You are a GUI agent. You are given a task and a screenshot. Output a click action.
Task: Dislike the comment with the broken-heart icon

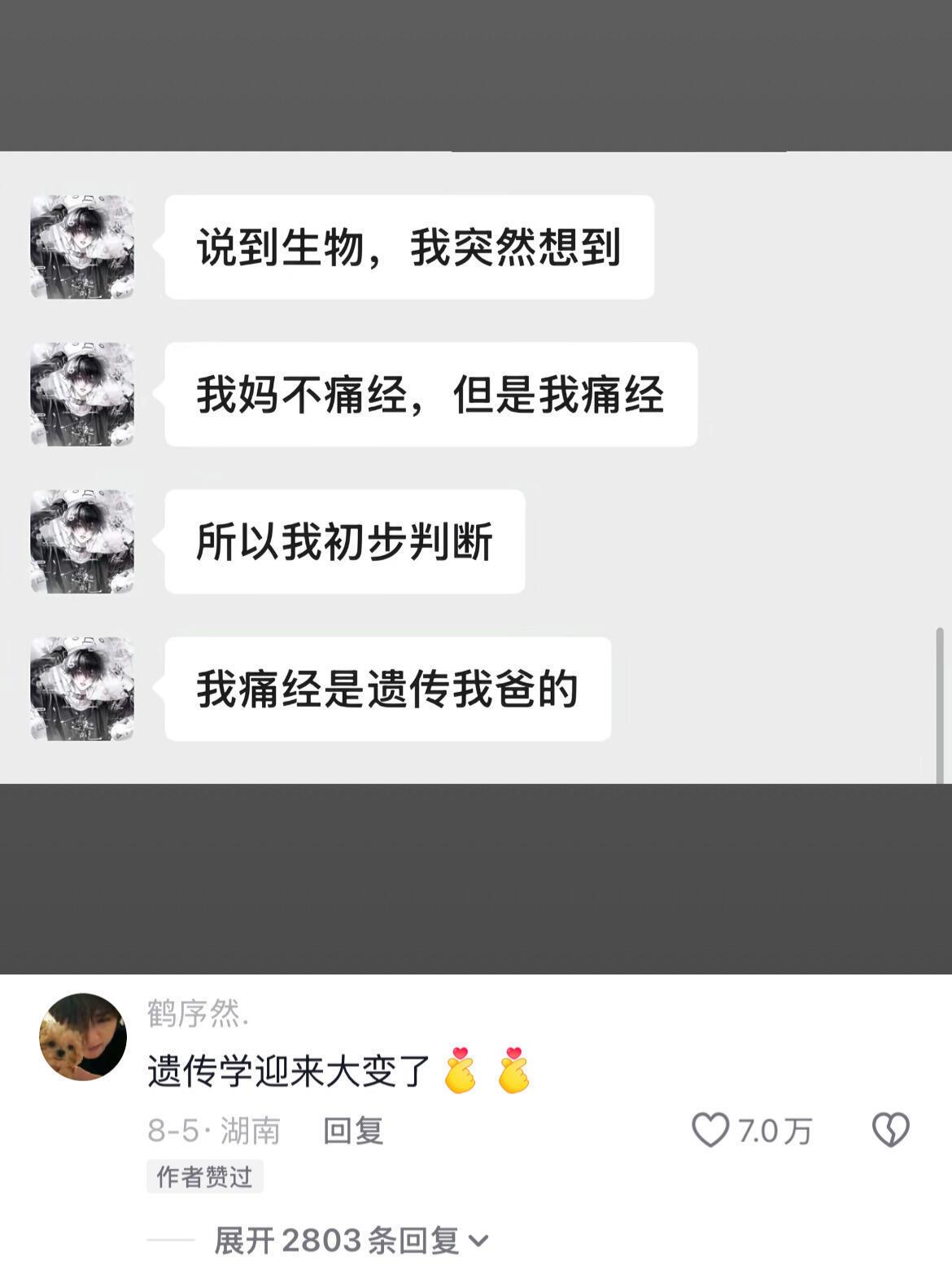click(x=890, y=1130)
